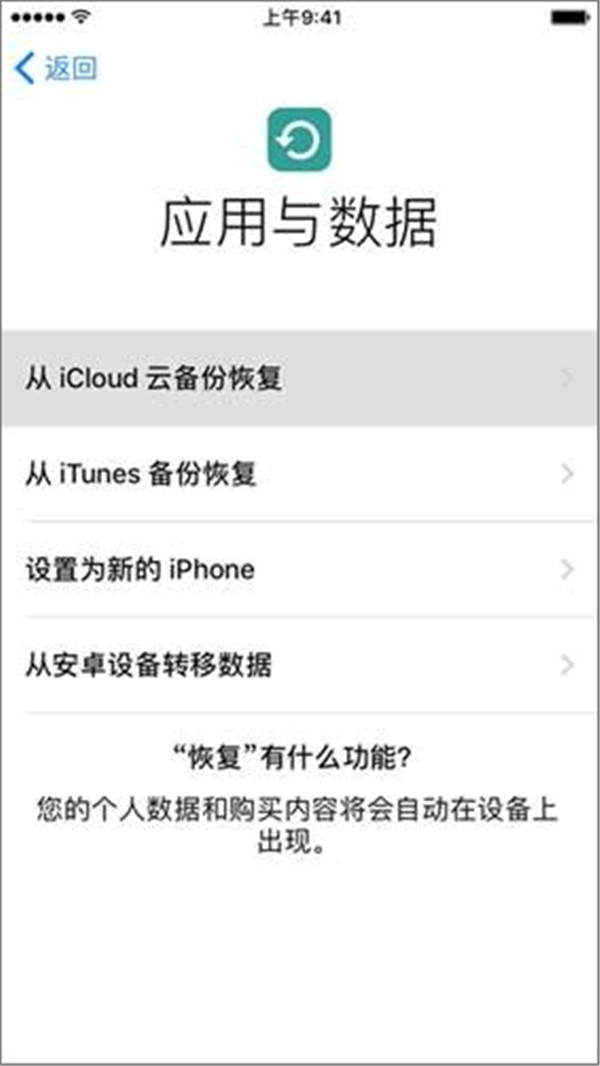
Task: Open 设置为新的 iPhone option
Action: (x=300, y=569)
